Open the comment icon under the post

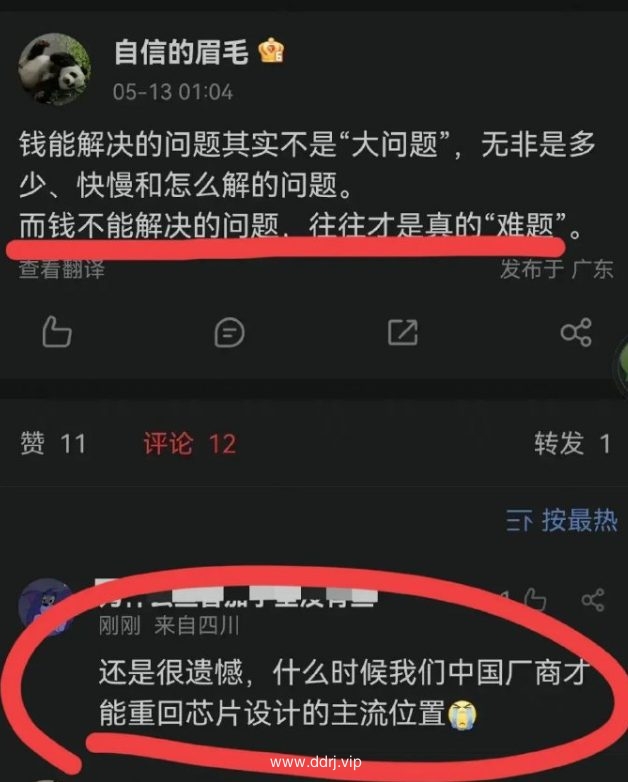click(x=229, y=331)
